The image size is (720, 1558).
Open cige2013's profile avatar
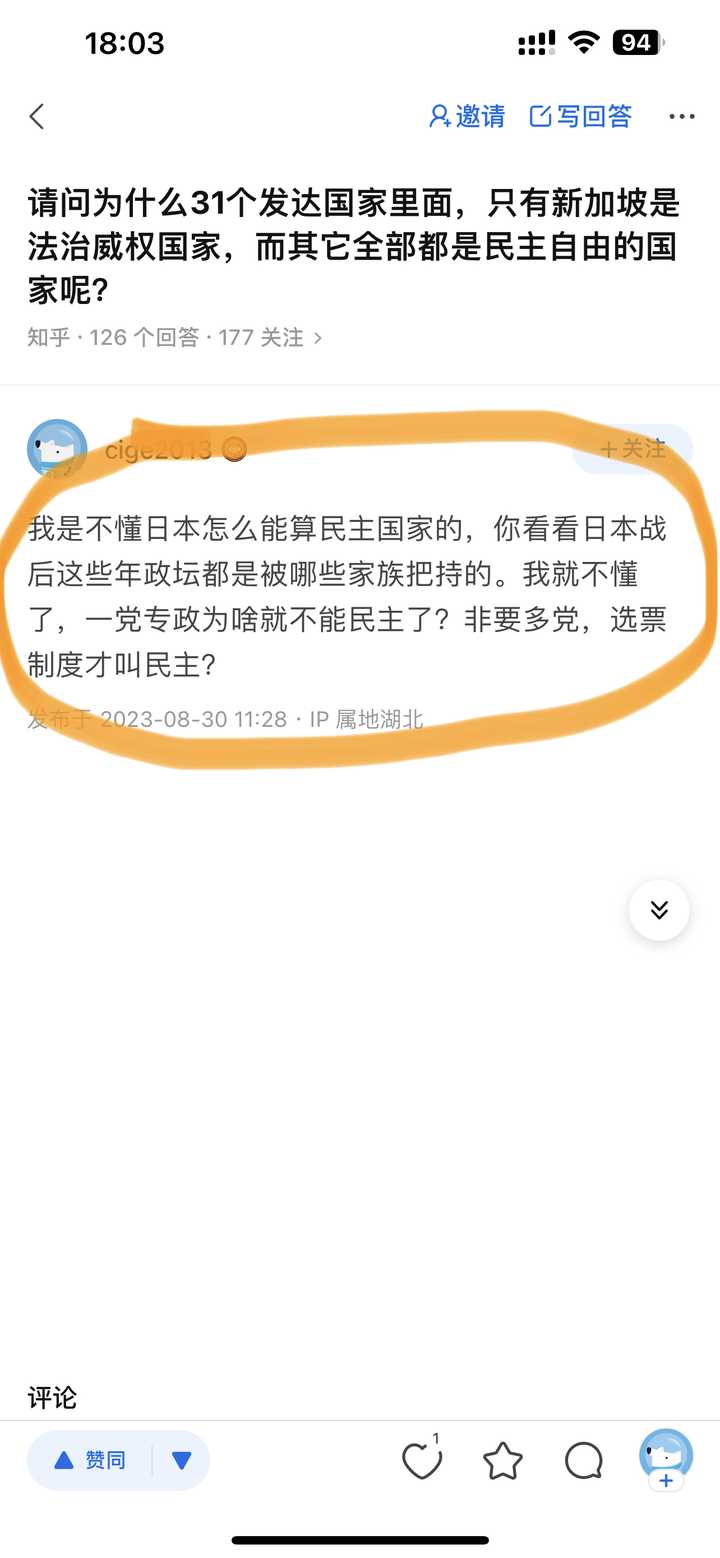click(x=57, y=449)
